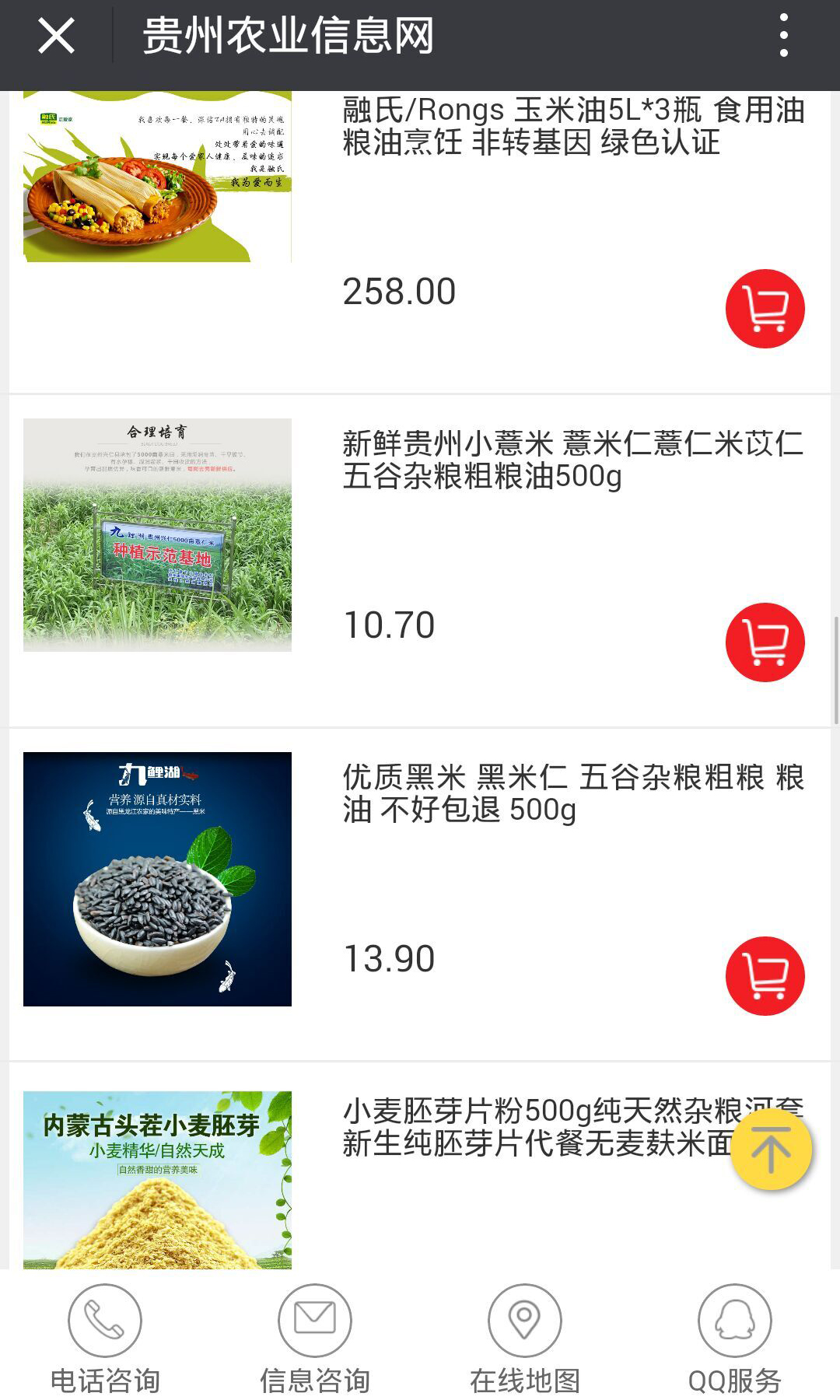Jump back to top with yellow arrow
Image resolution: width=840 pixels, height=1400 pixels.
point(771,1150)
